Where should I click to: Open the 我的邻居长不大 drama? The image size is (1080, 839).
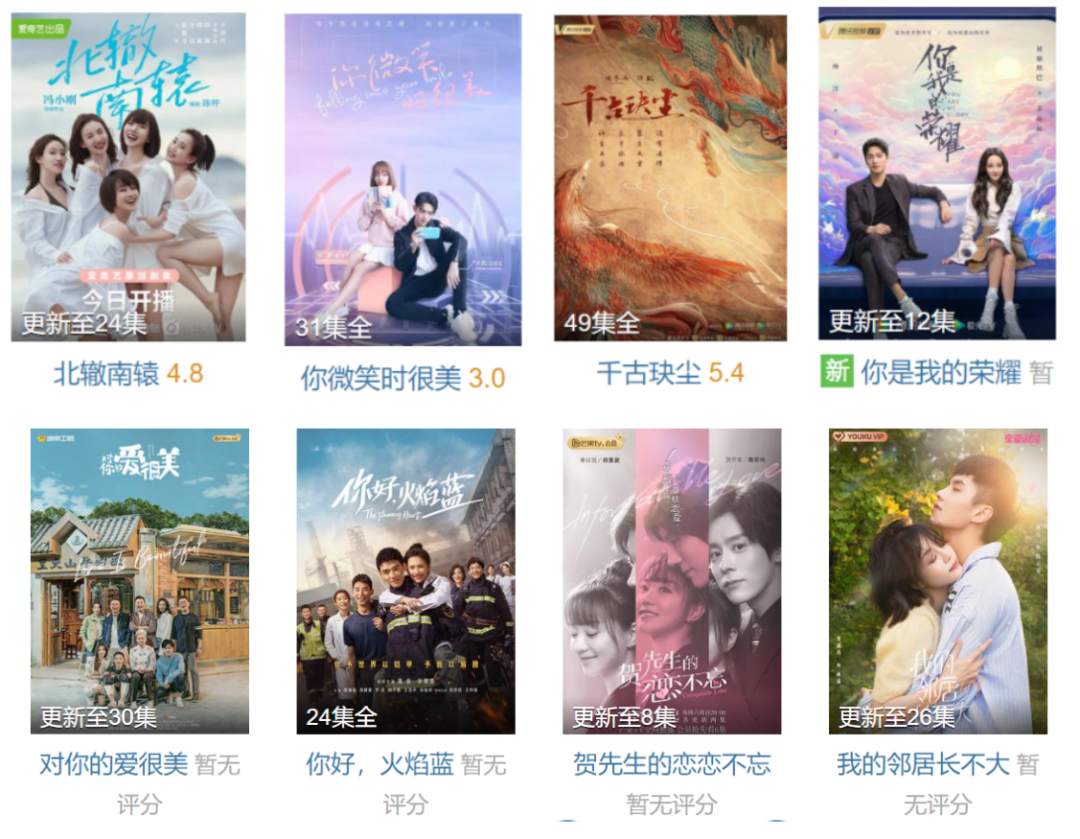[x=937, y=581]
